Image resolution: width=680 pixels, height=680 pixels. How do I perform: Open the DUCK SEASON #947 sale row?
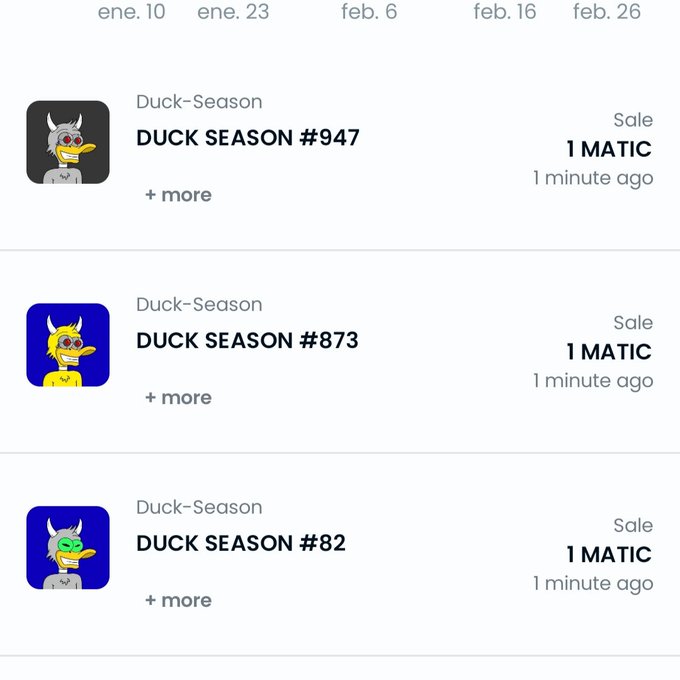[x=340, y=149]
